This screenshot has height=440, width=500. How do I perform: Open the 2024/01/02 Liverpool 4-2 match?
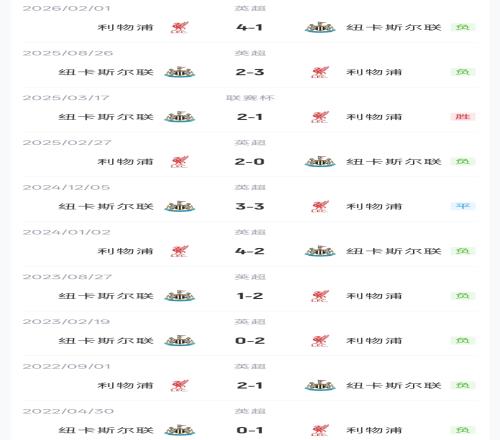point(250,244)
